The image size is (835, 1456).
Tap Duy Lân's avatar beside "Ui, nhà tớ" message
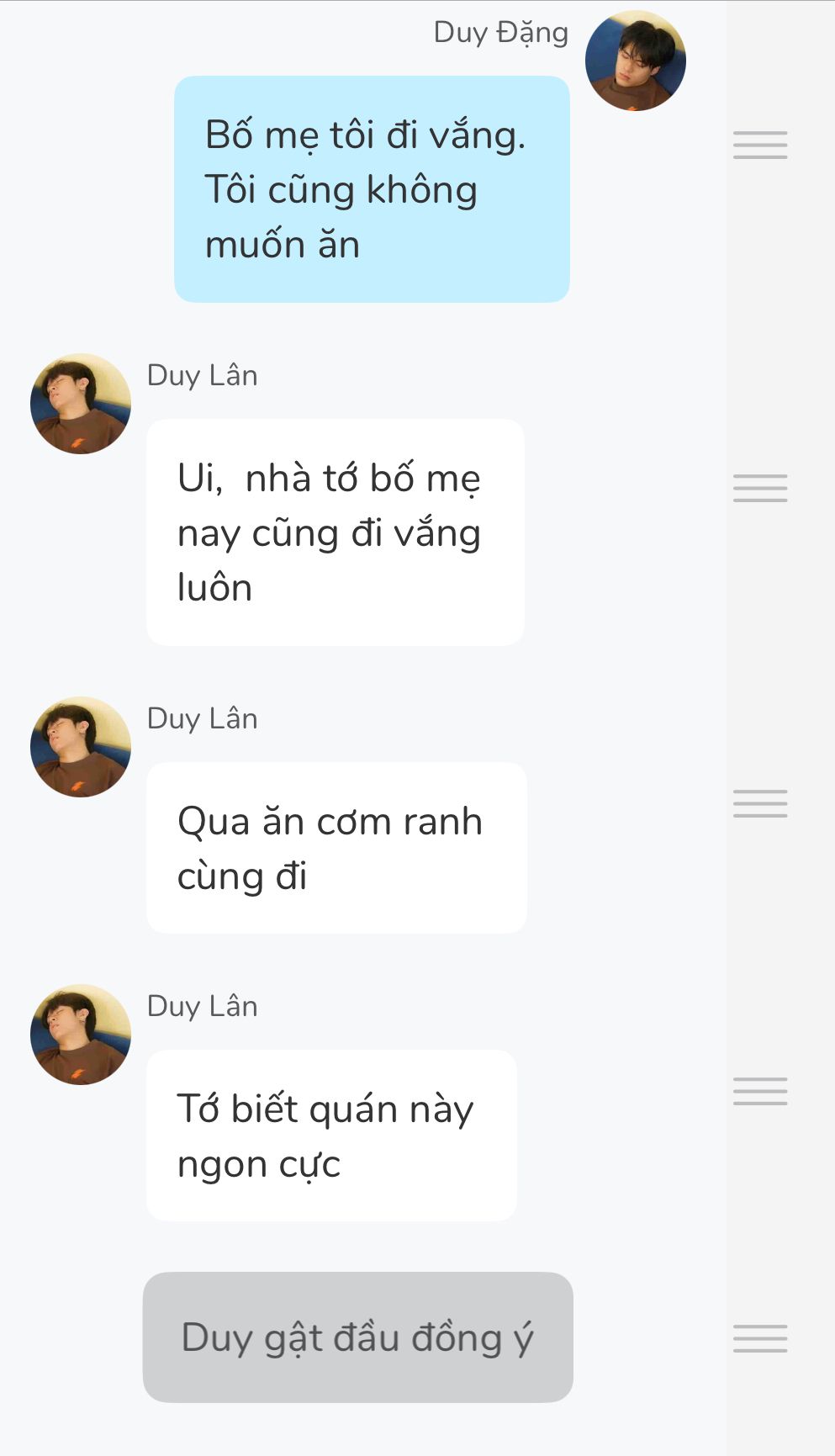tap(81, 404)
